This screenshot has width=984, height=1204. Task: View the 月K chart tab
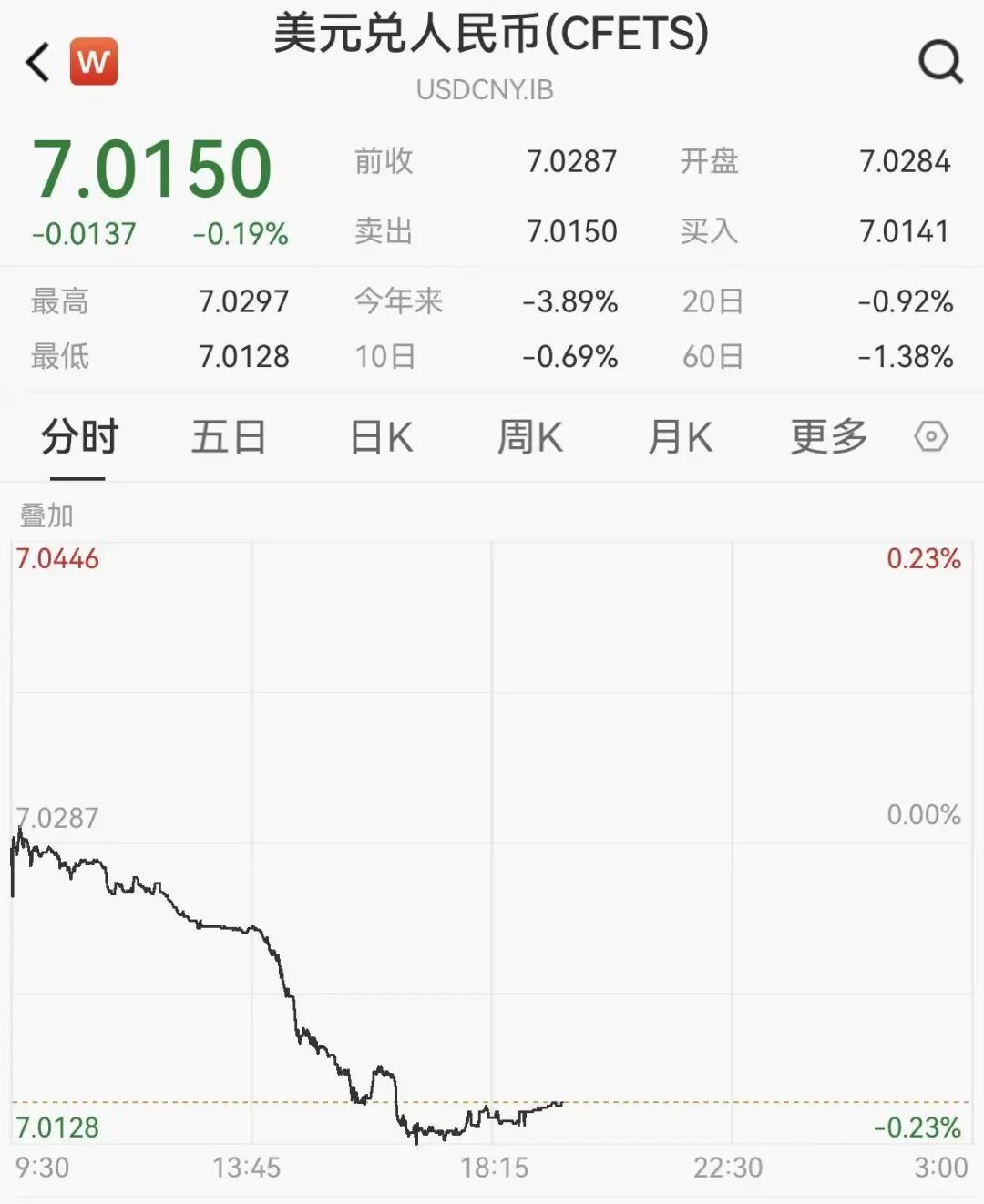pyautogui.click(x=679, y=437)
